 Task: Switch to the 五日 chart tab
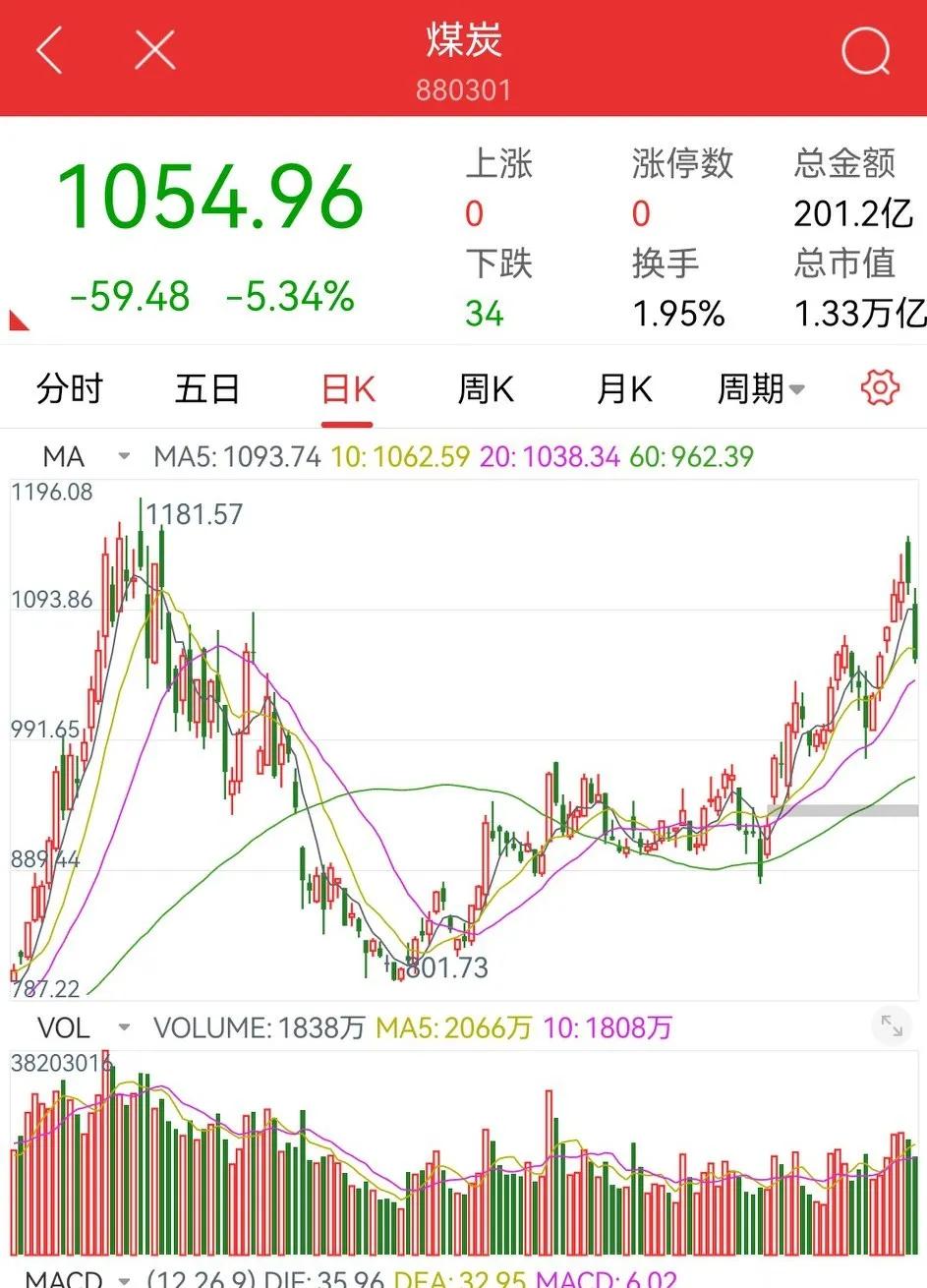pos(207,389)
